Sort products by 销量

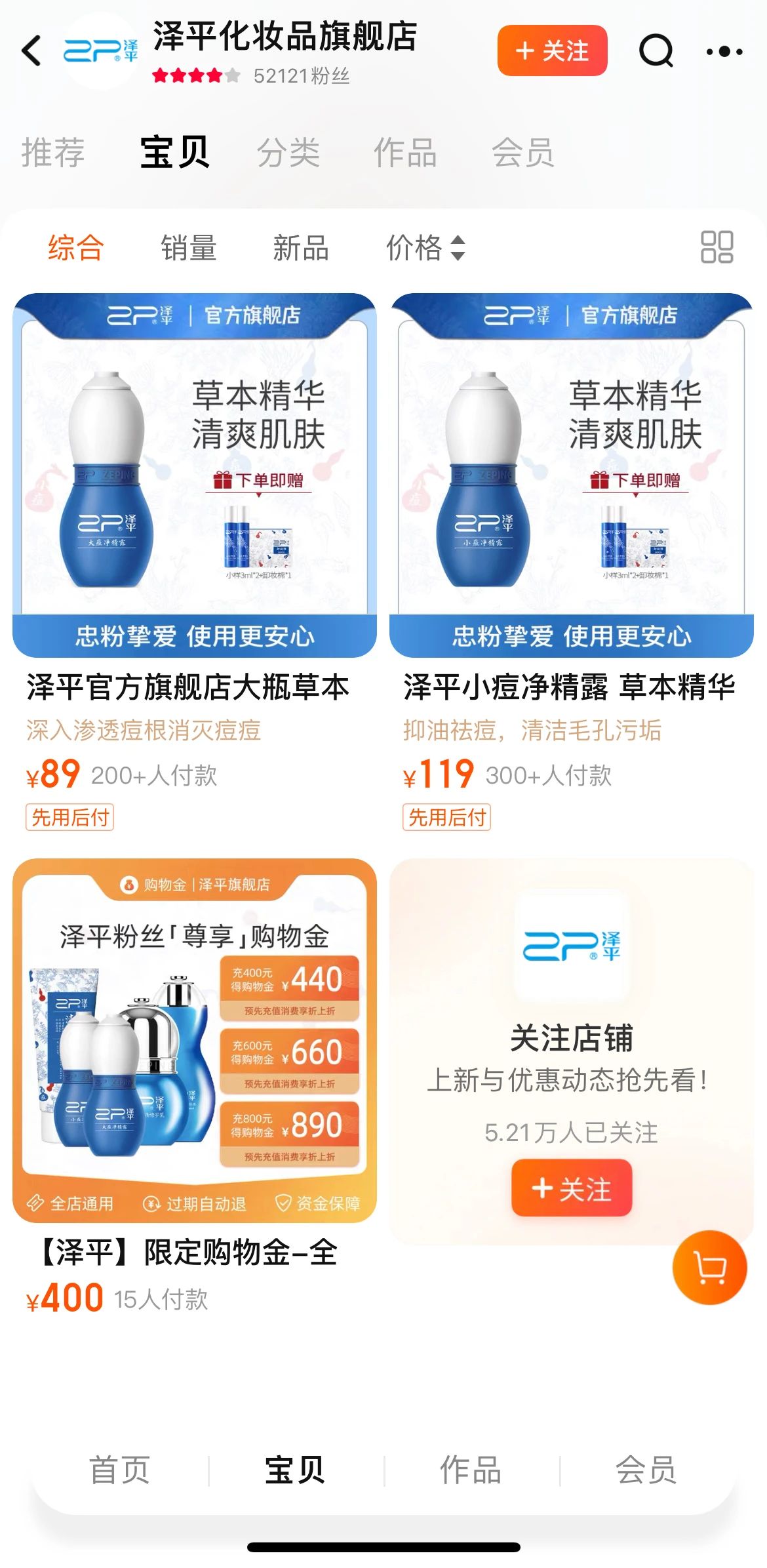pos(189,249)
